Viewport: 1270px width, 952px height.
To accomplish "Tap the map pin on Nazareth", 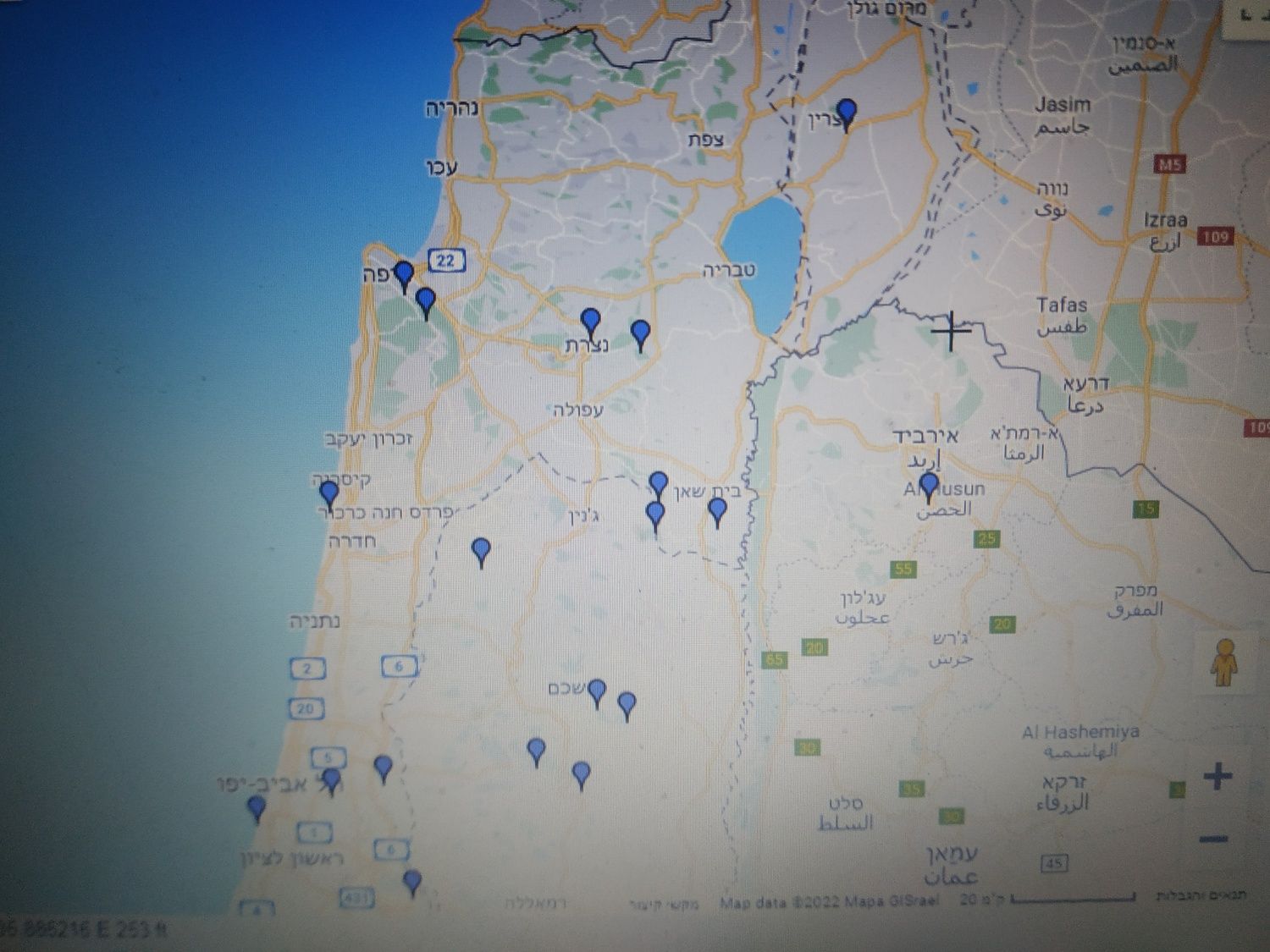I will [591, 322].
